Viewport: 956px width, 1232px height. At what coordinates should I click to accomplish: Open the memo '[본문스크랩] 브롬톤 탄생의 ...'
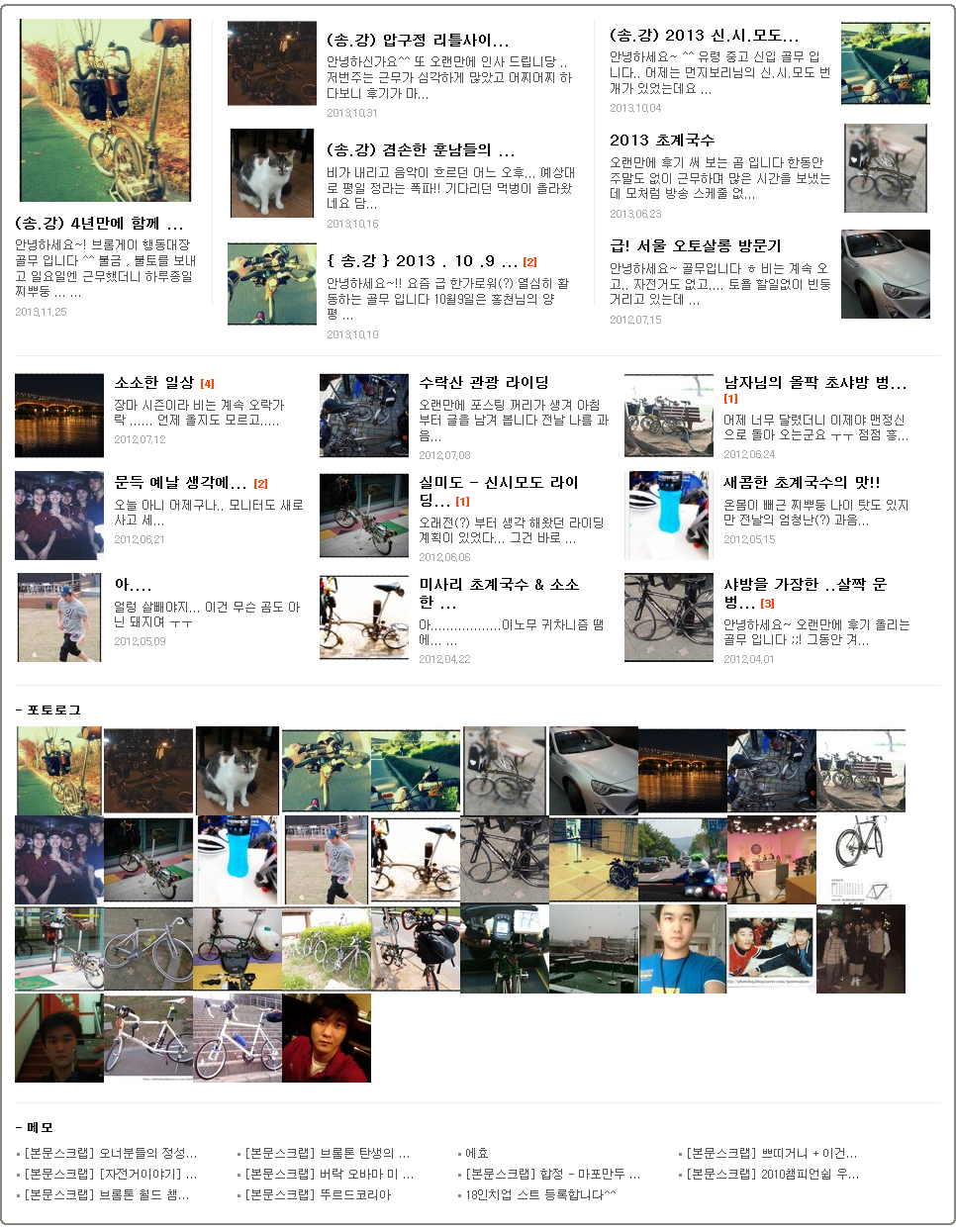click(x=327, y=1153)
